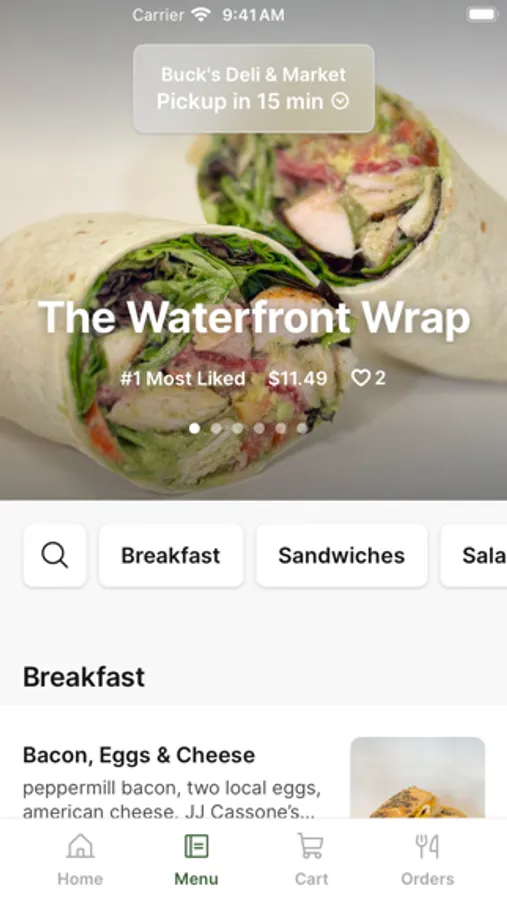
Task: Open The Waterfront Wrap featured item
Action: click(x=254, y=317)
